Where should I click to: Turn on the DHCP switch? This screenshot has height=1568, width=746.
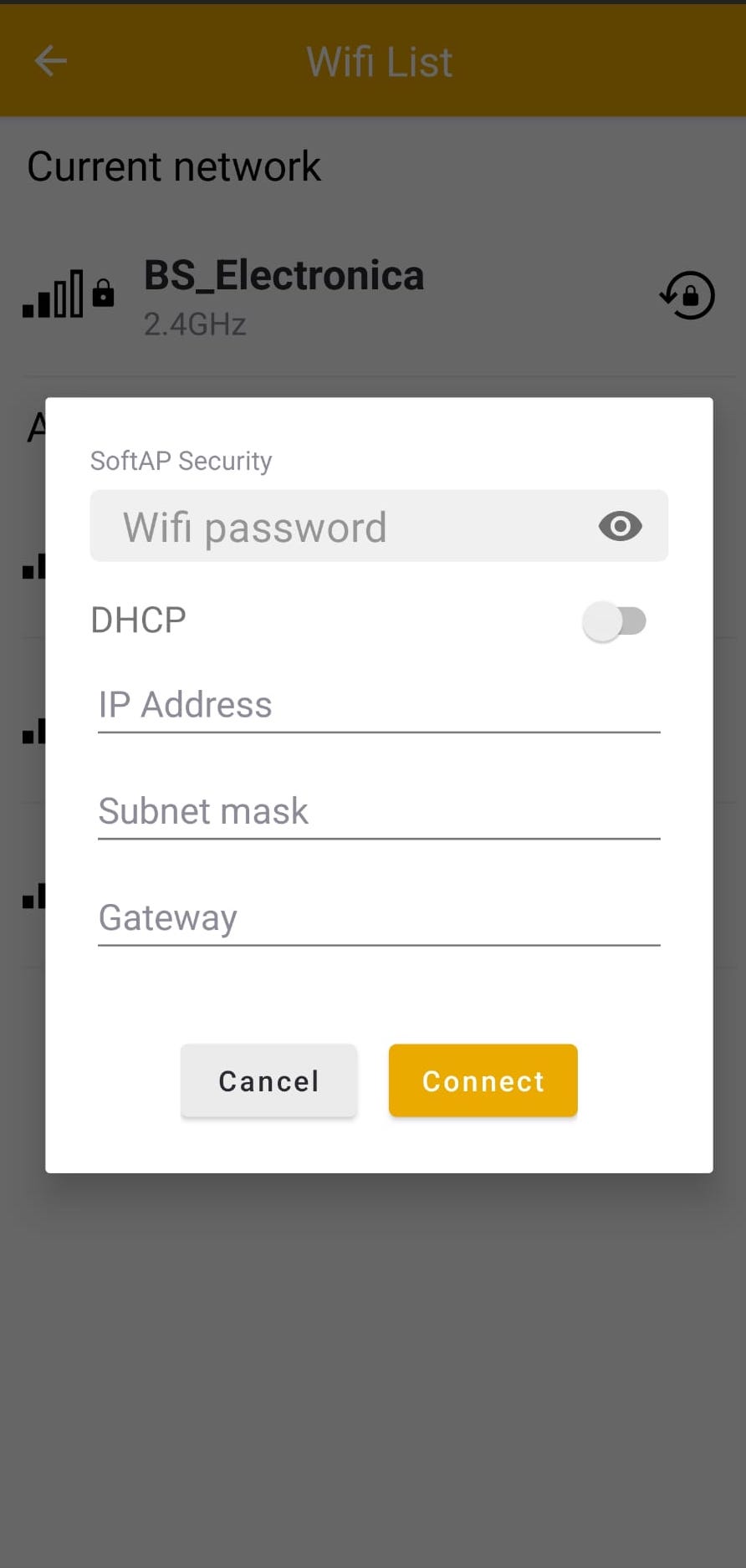(x=615, y=621)
